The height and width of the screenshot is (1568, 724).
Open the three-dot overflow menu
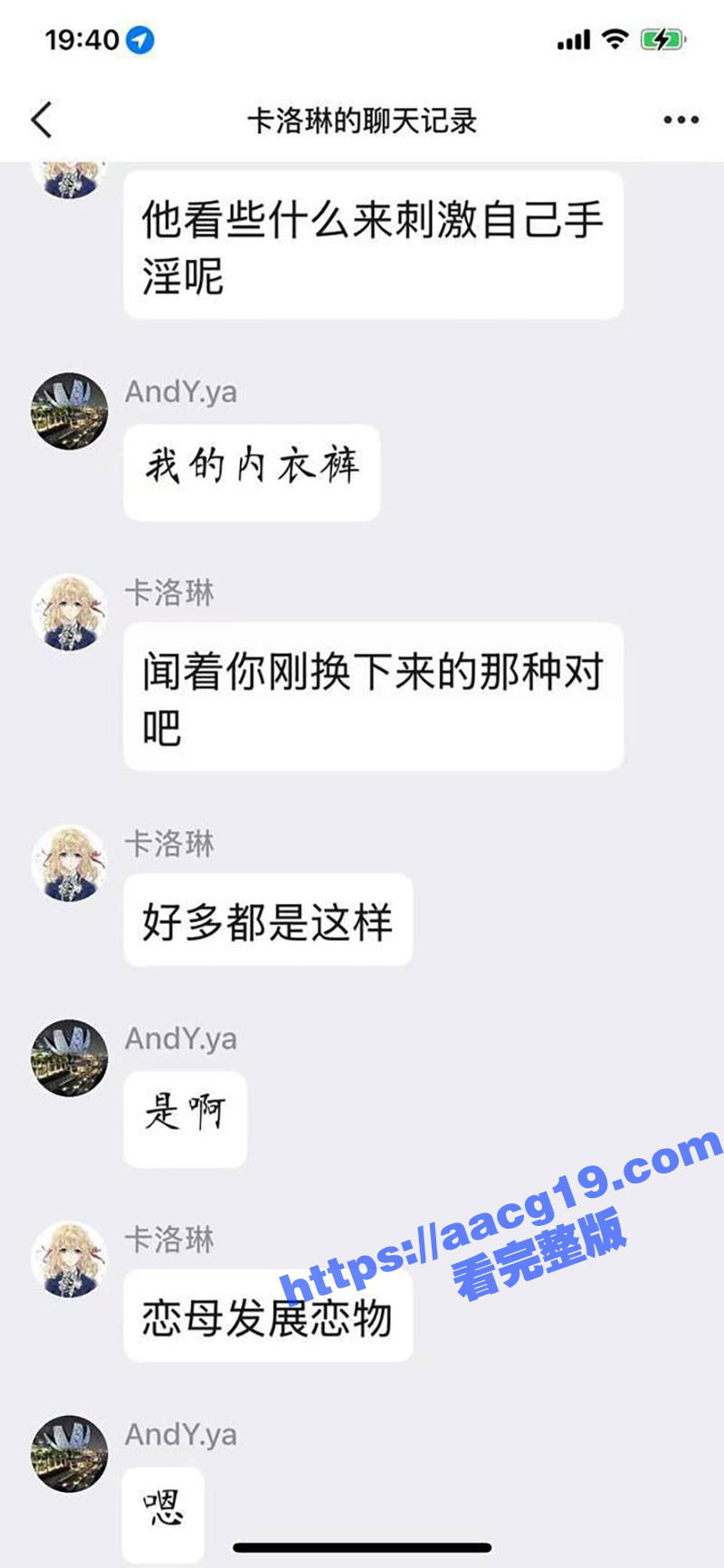(x=681, y=119)
